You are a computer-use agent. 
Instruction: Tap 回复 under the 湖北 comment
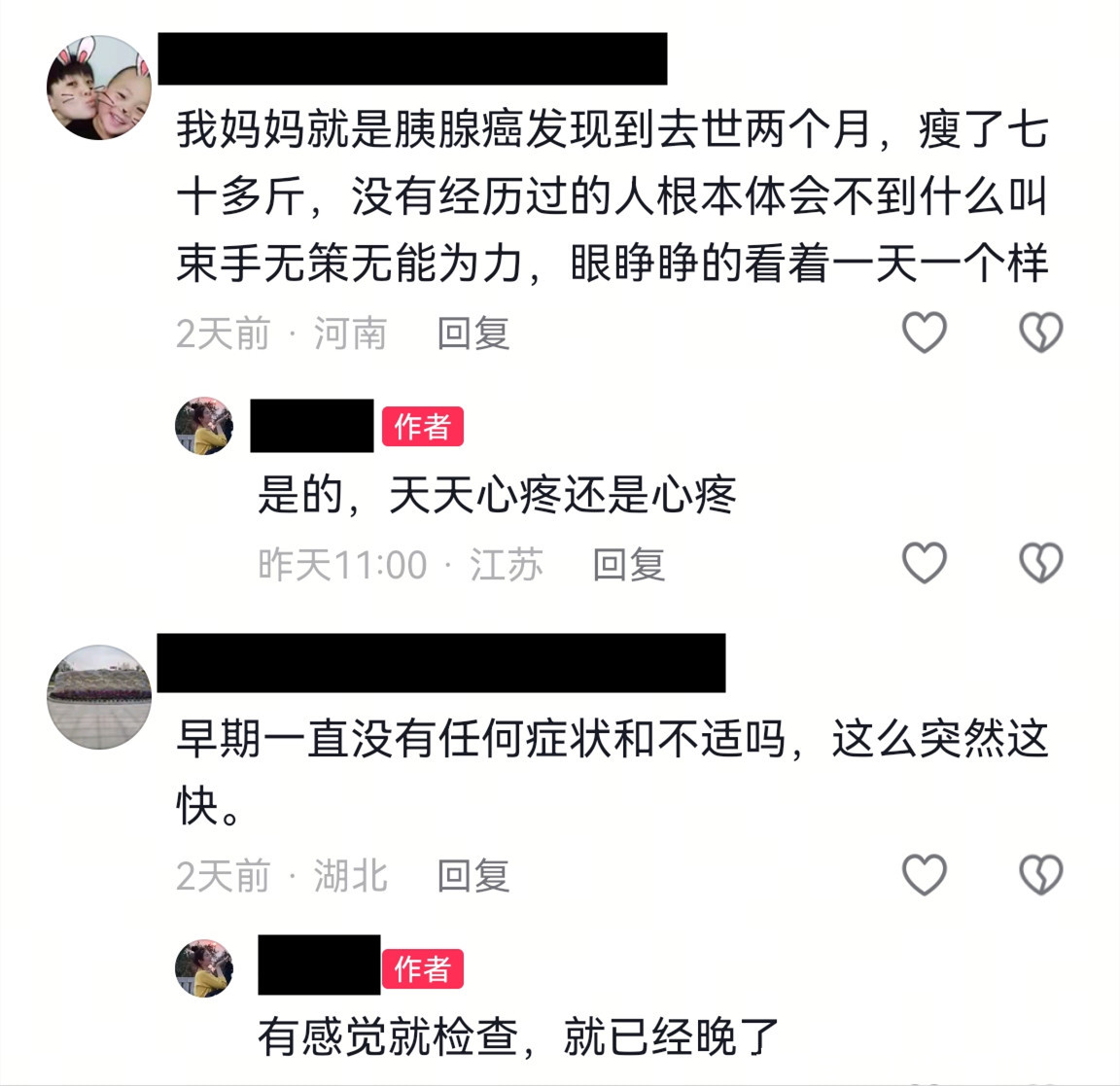tap(473, 876)
